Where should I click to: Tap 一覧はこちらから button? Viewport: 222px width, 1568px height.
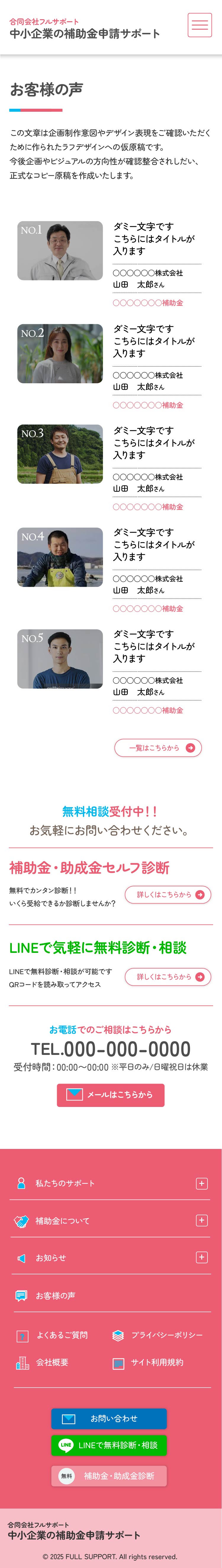click(158, 748)
